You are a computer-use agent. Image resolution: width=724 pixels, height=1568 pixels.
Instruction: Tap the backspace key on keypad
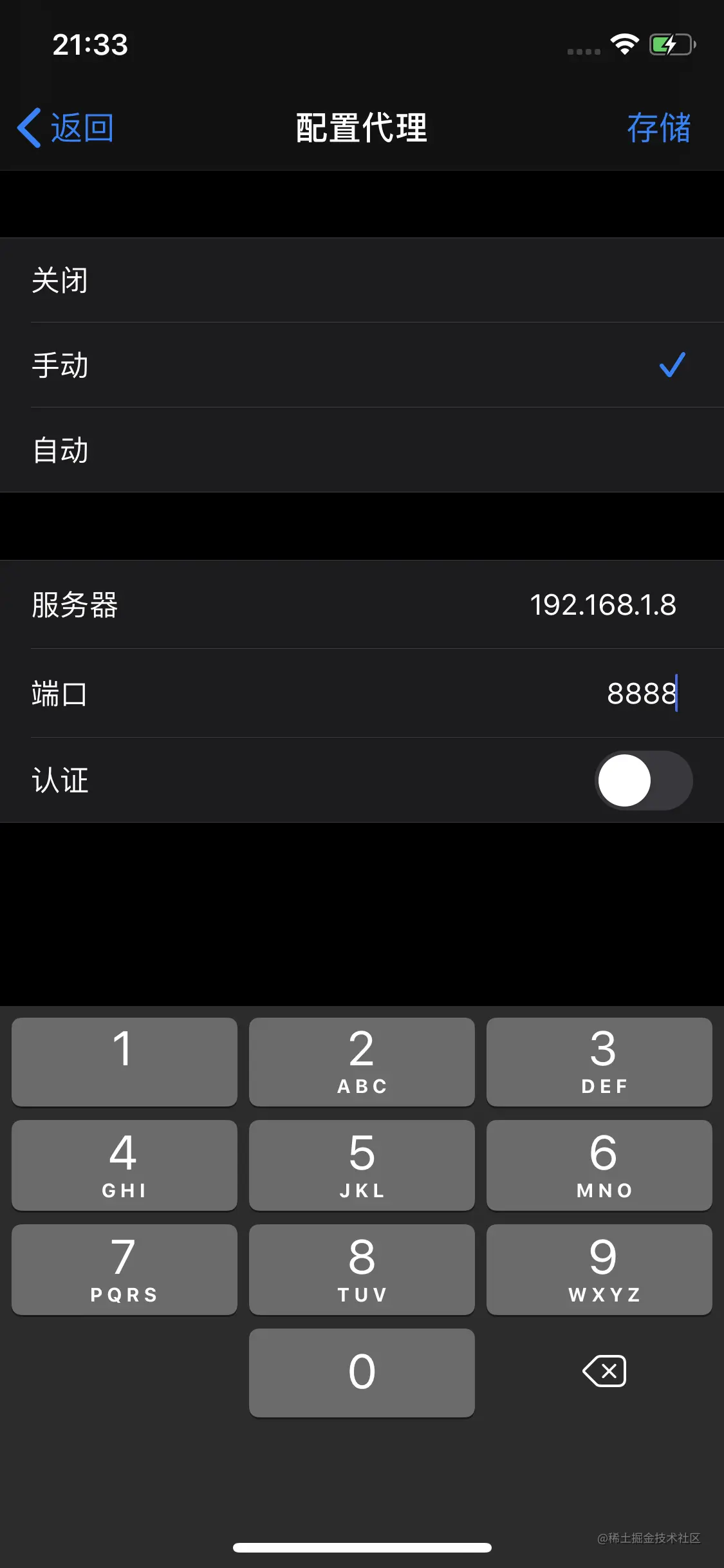[x=604, y=1371]
